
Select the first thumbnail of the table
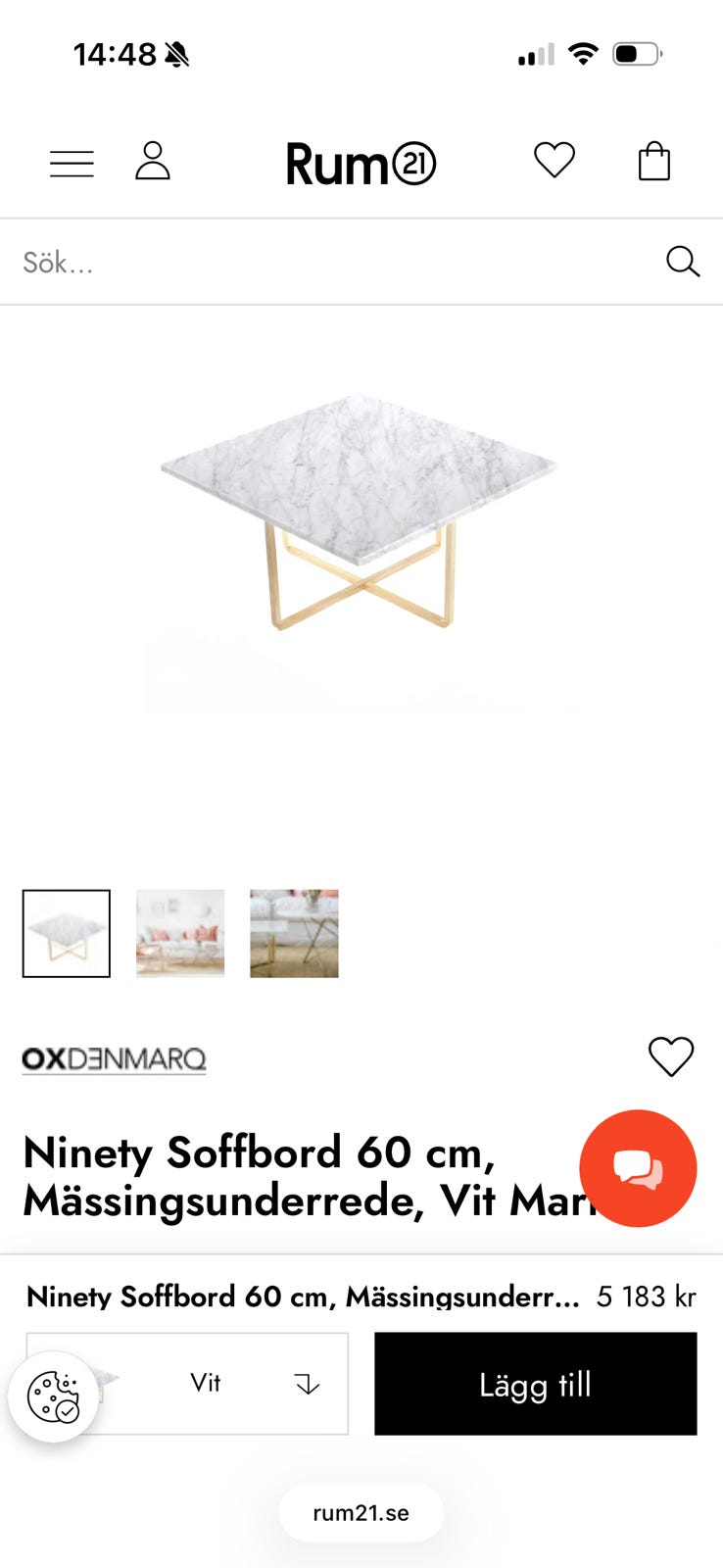tap(67, 934)
